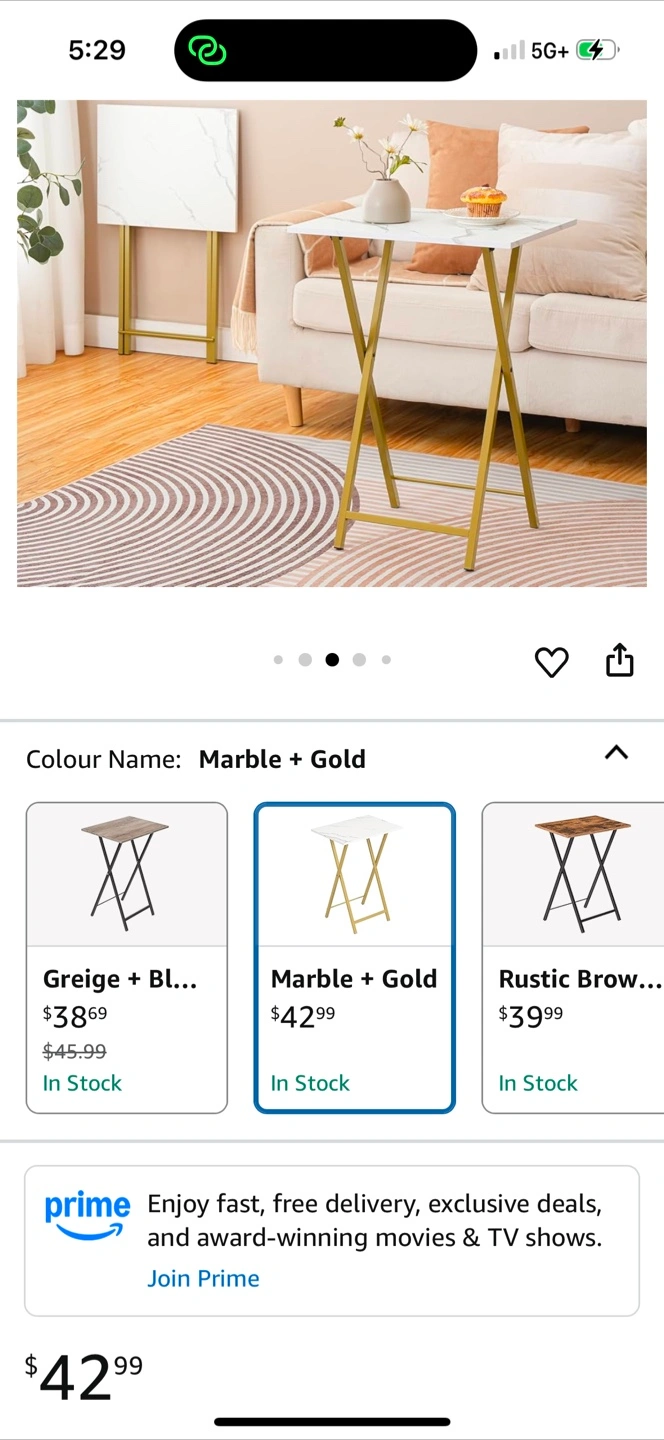
Task: Tap the image carousel page indicator dots
Action: coord(332,659)
